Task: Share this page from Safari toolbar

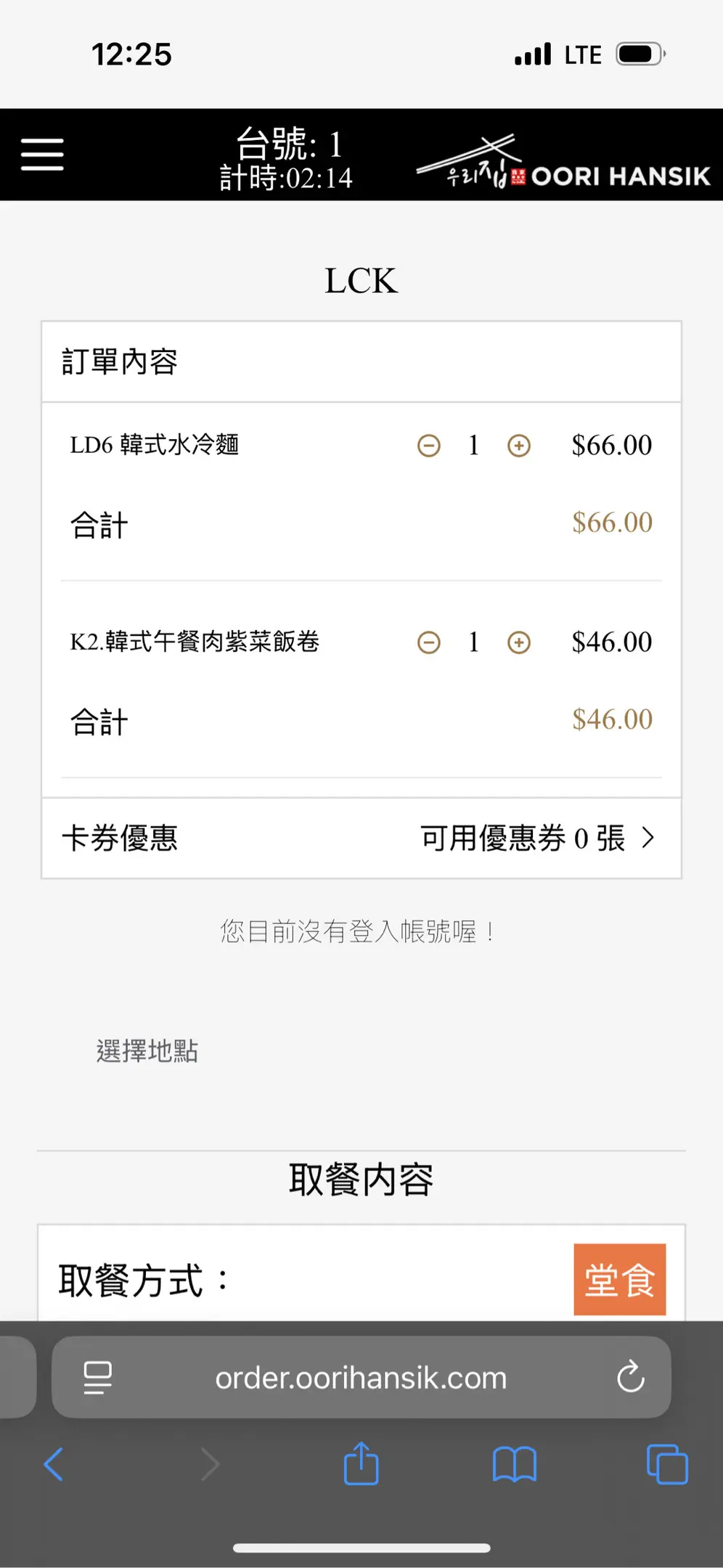Action: (361, 1463)
